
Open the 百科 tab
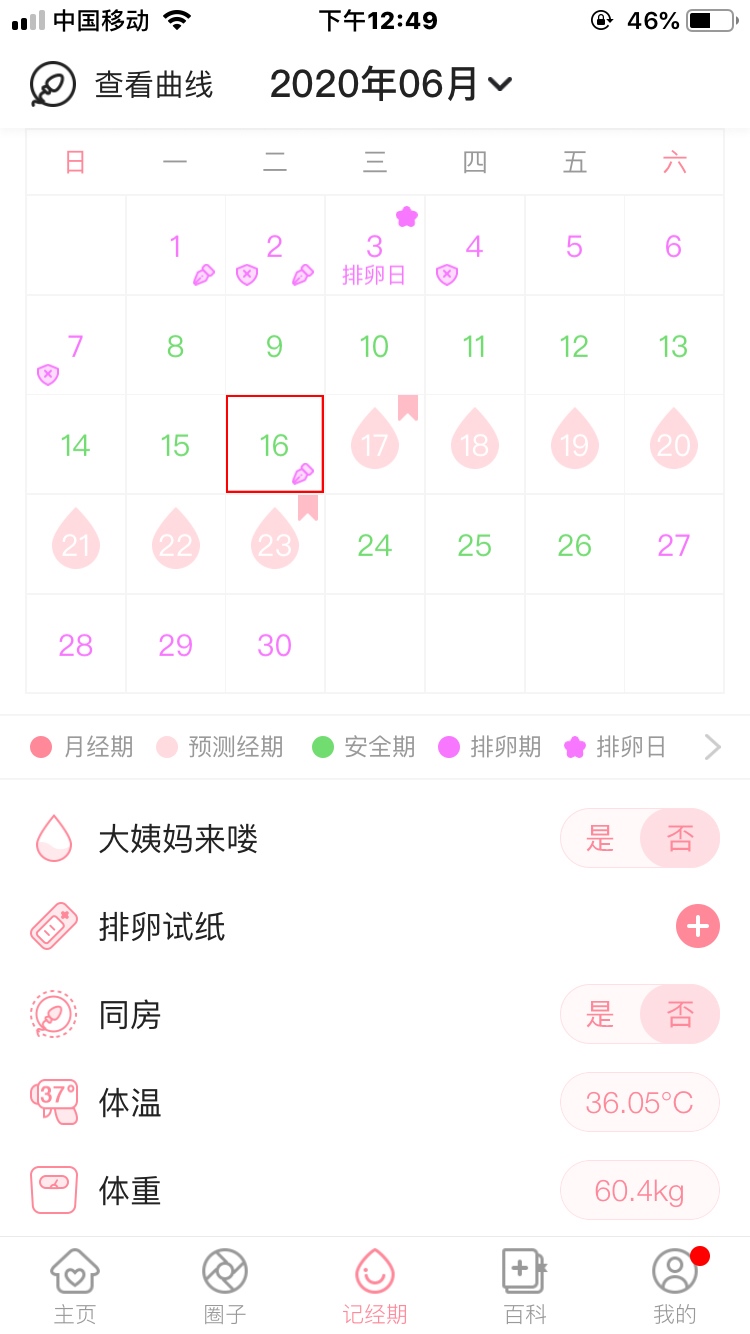[525, 1286]
